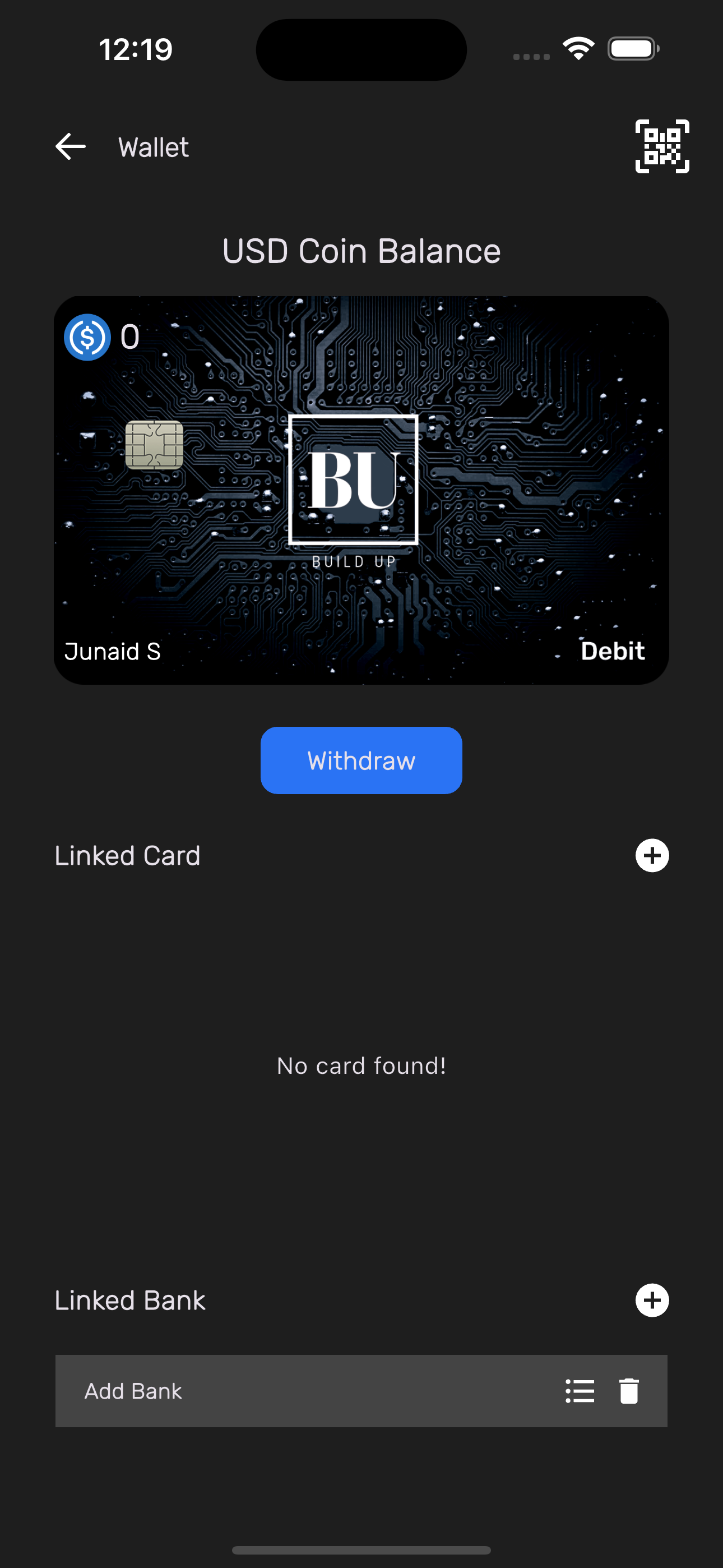Open the QR code scanner
723x1568 pixels.
(x=662, y=147)
